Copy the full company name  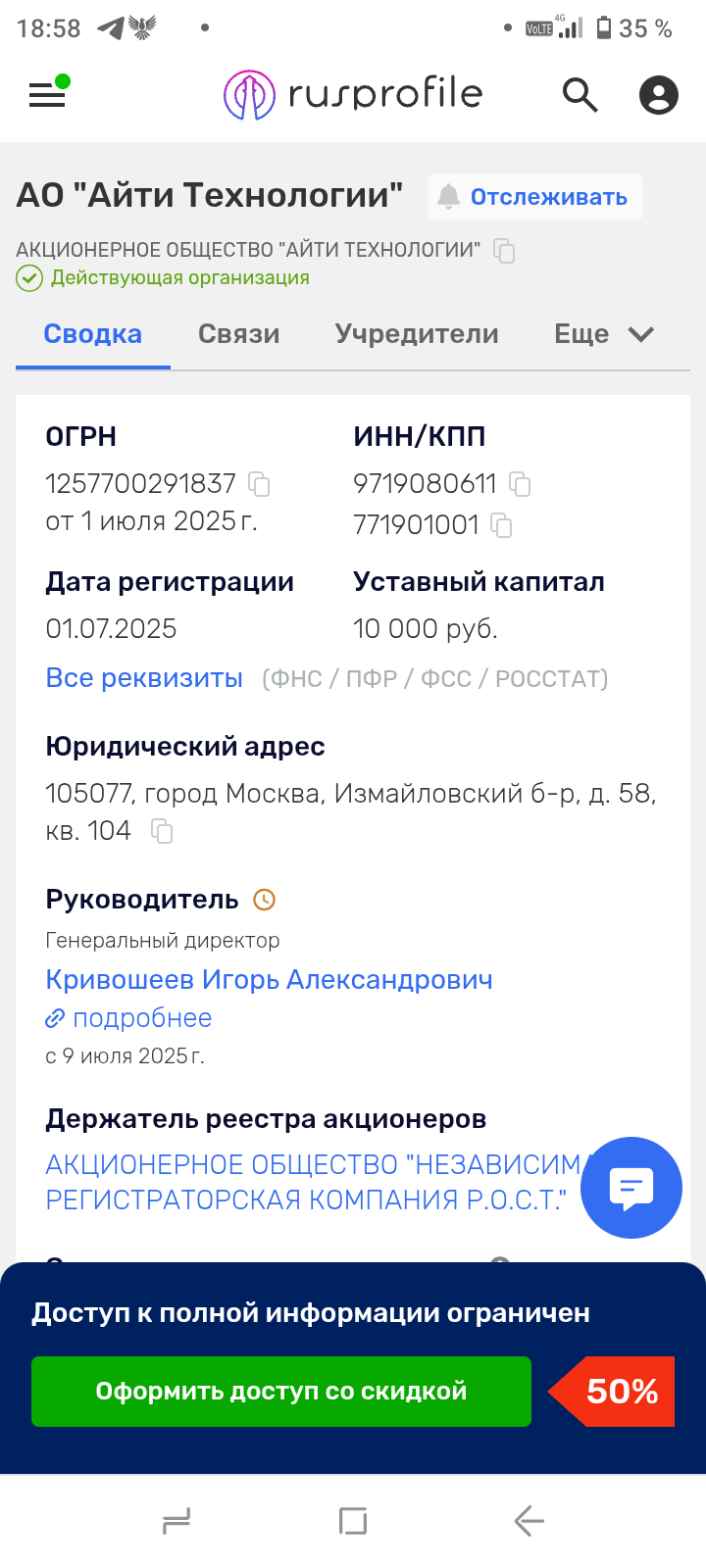(x=504, y=251)
